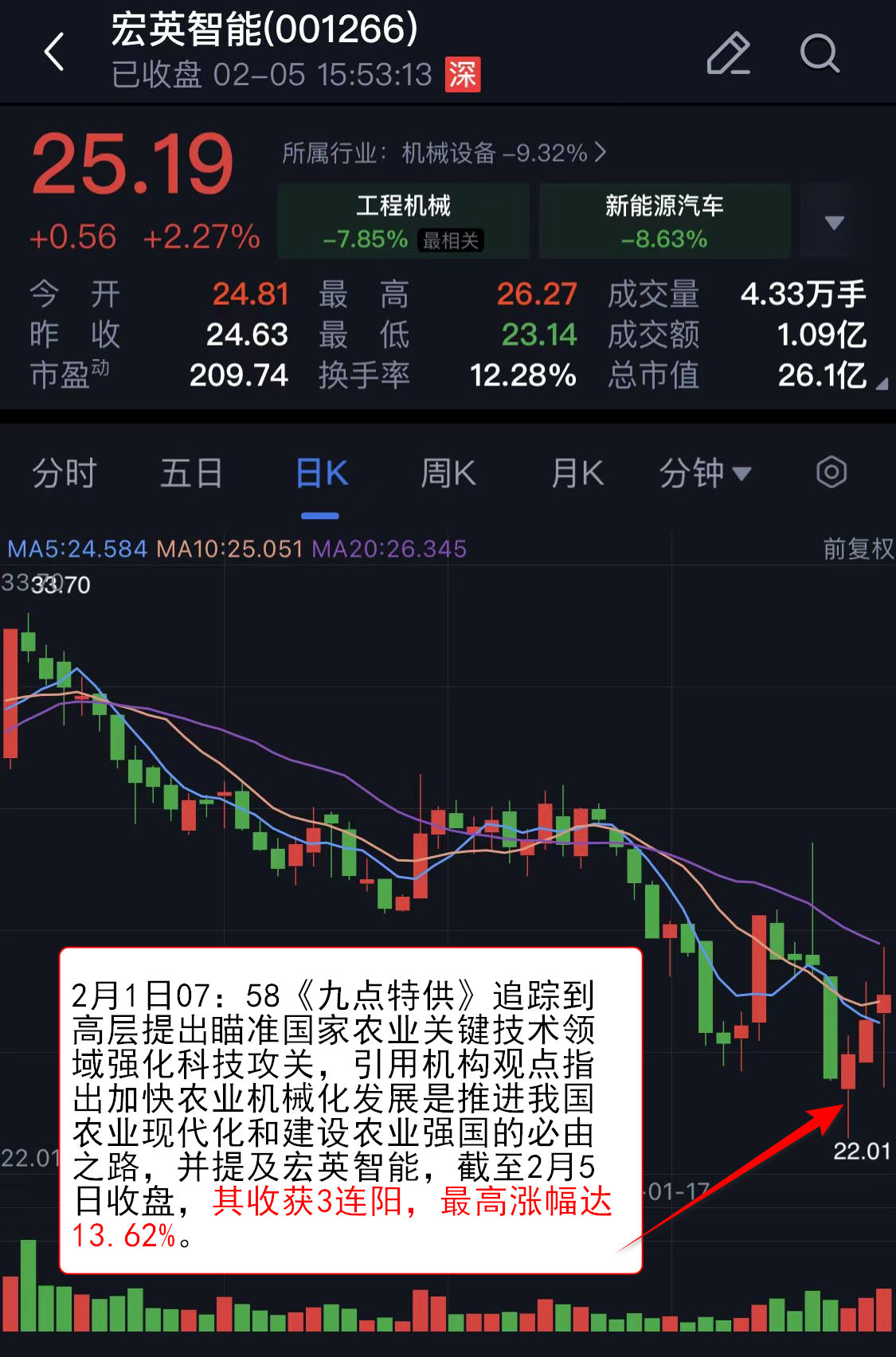Switch to the 月K chart tab
This screenshot has height=1357, width=896.
577,473
